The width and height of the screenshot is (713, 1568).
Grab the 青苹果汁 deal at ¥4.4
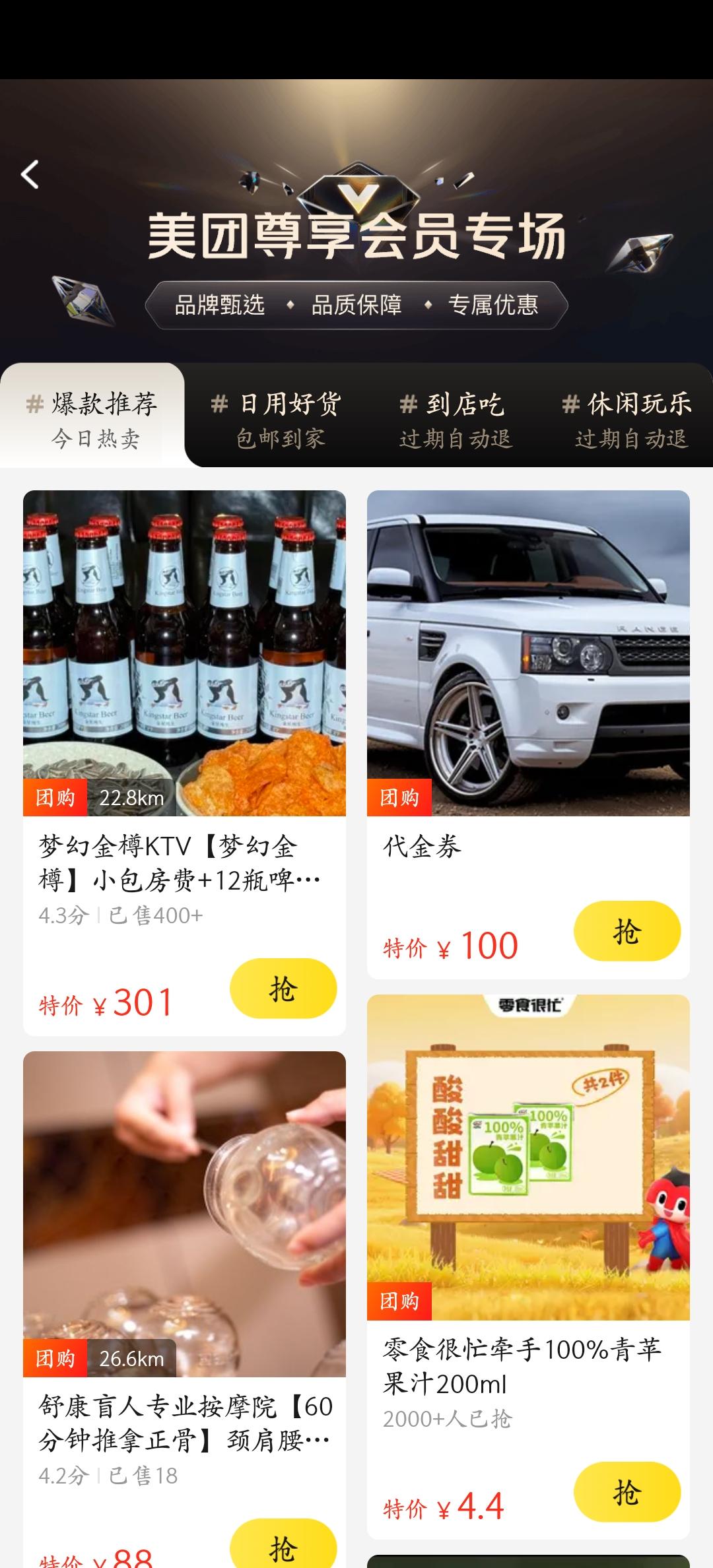point(627,1492)
